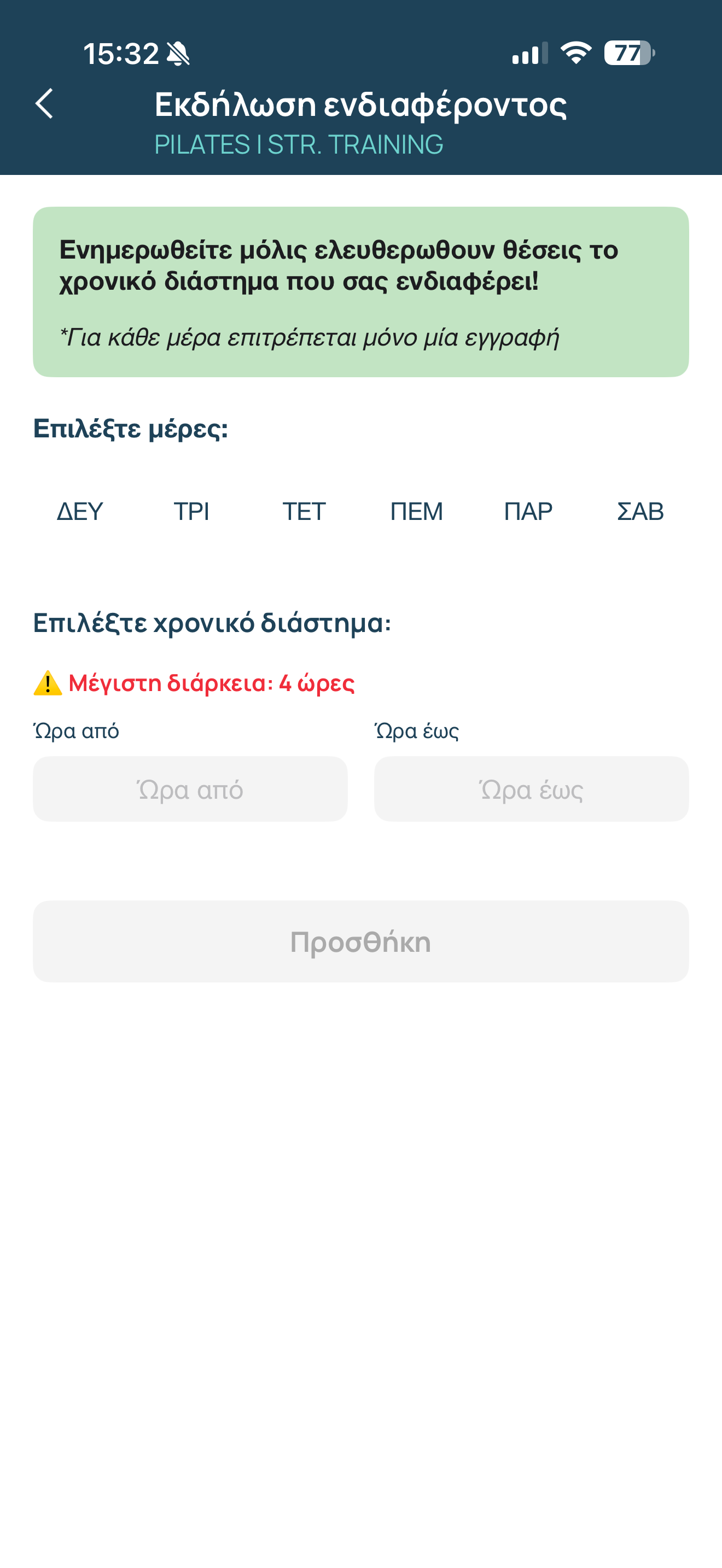Choose the ΠΑΡ day

pyautogui.click(x=528, y=511)
